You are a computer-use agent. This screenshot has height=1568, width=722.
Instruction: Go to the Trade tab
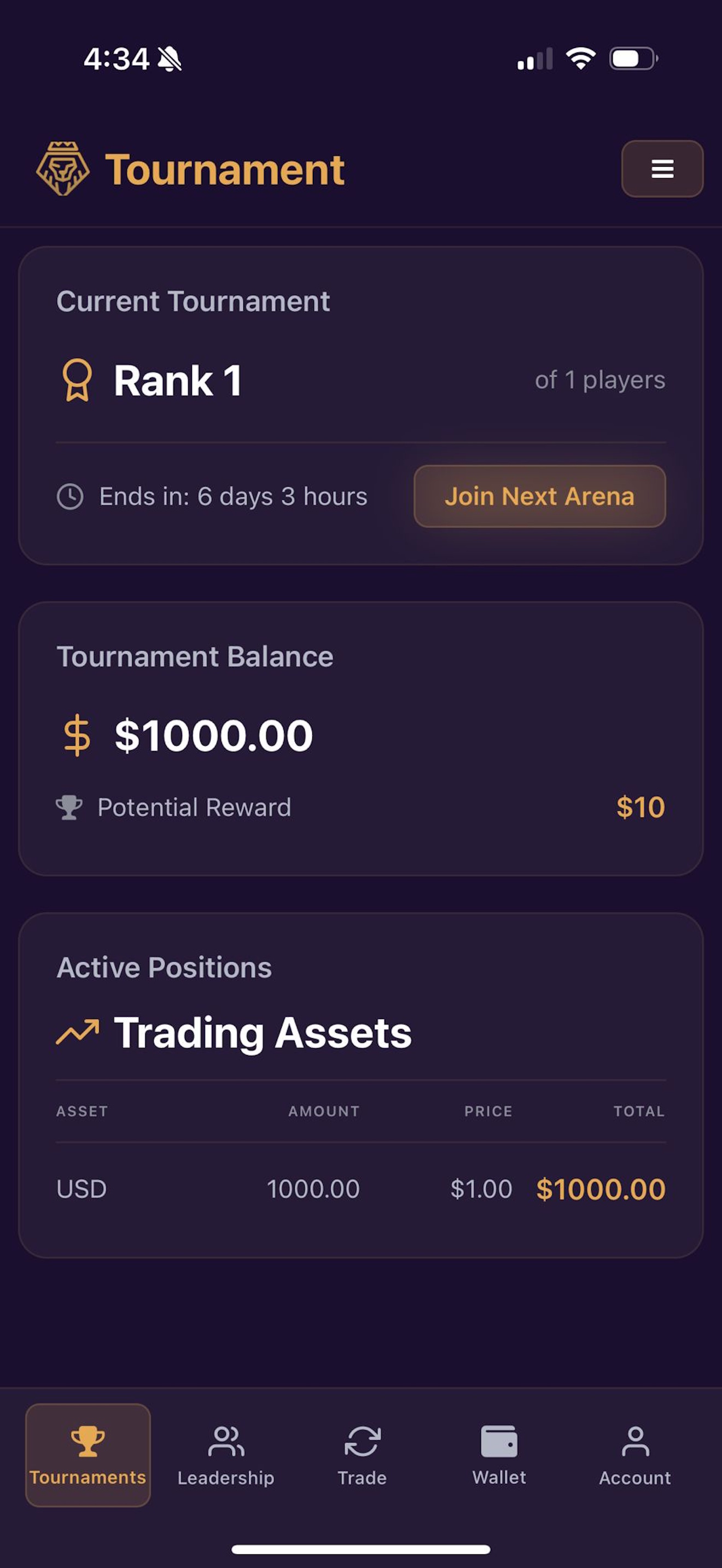click(x=362, y=1455)
